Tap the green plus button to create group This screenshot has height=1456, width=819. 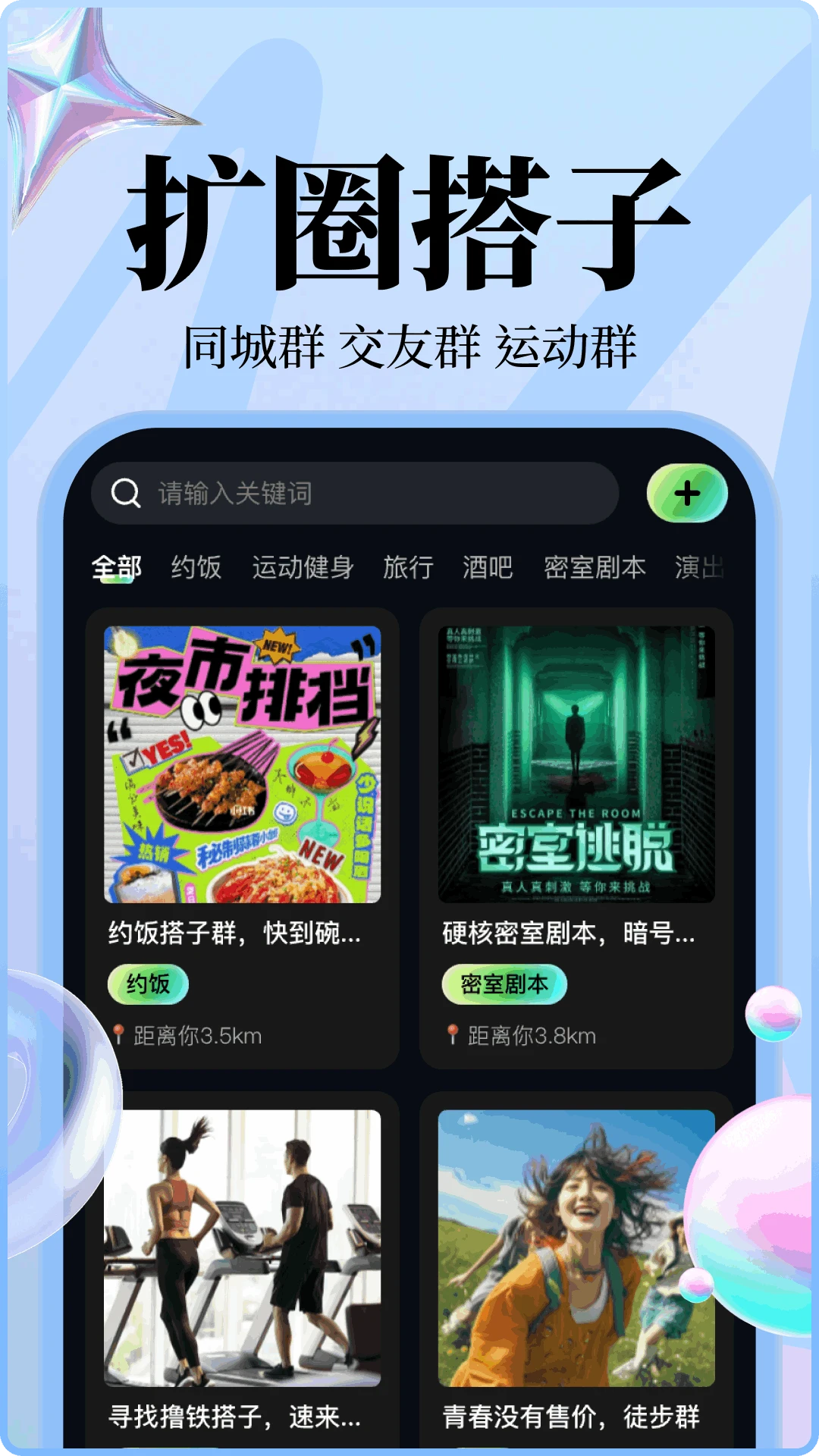tap(686, 492)
